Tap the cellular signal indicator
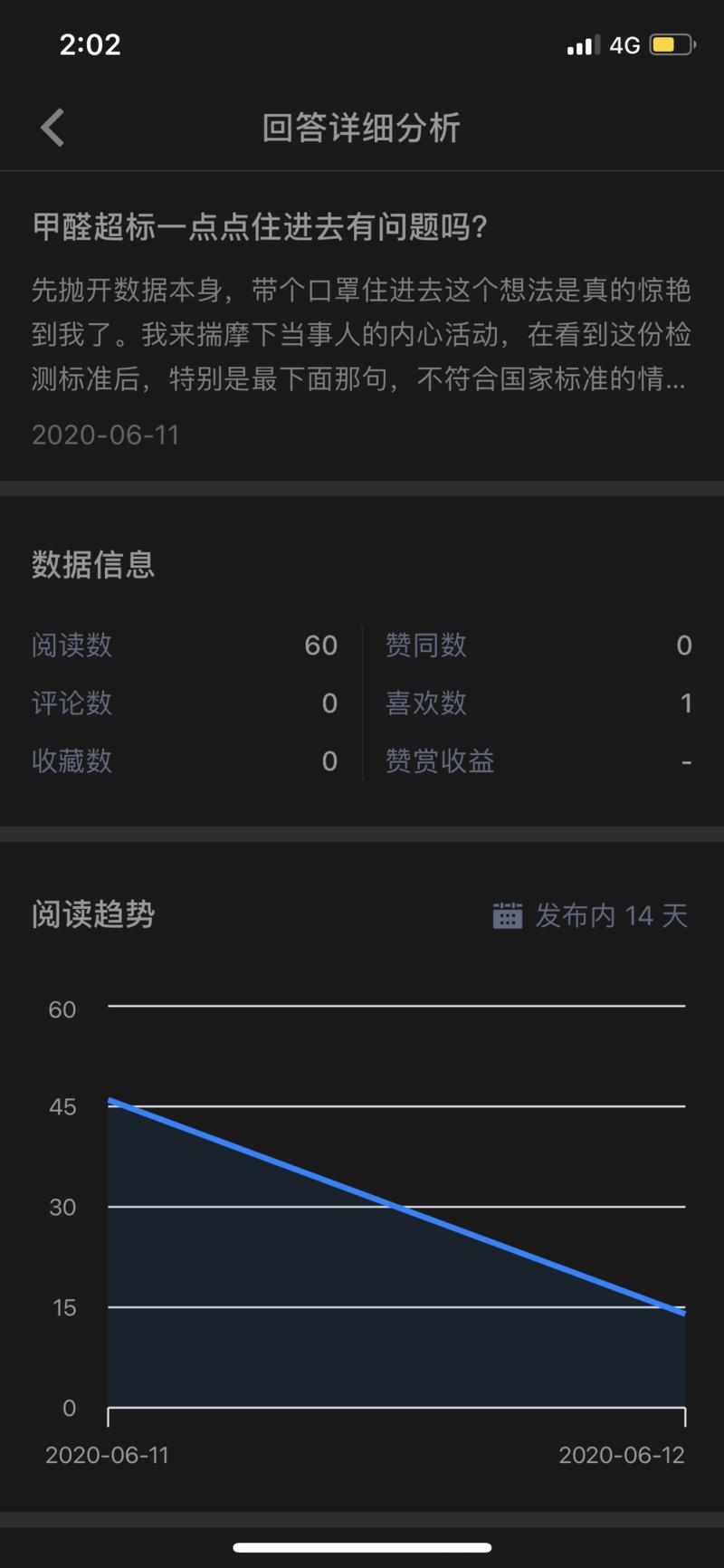724x1568 pixels. pos(582,43)
